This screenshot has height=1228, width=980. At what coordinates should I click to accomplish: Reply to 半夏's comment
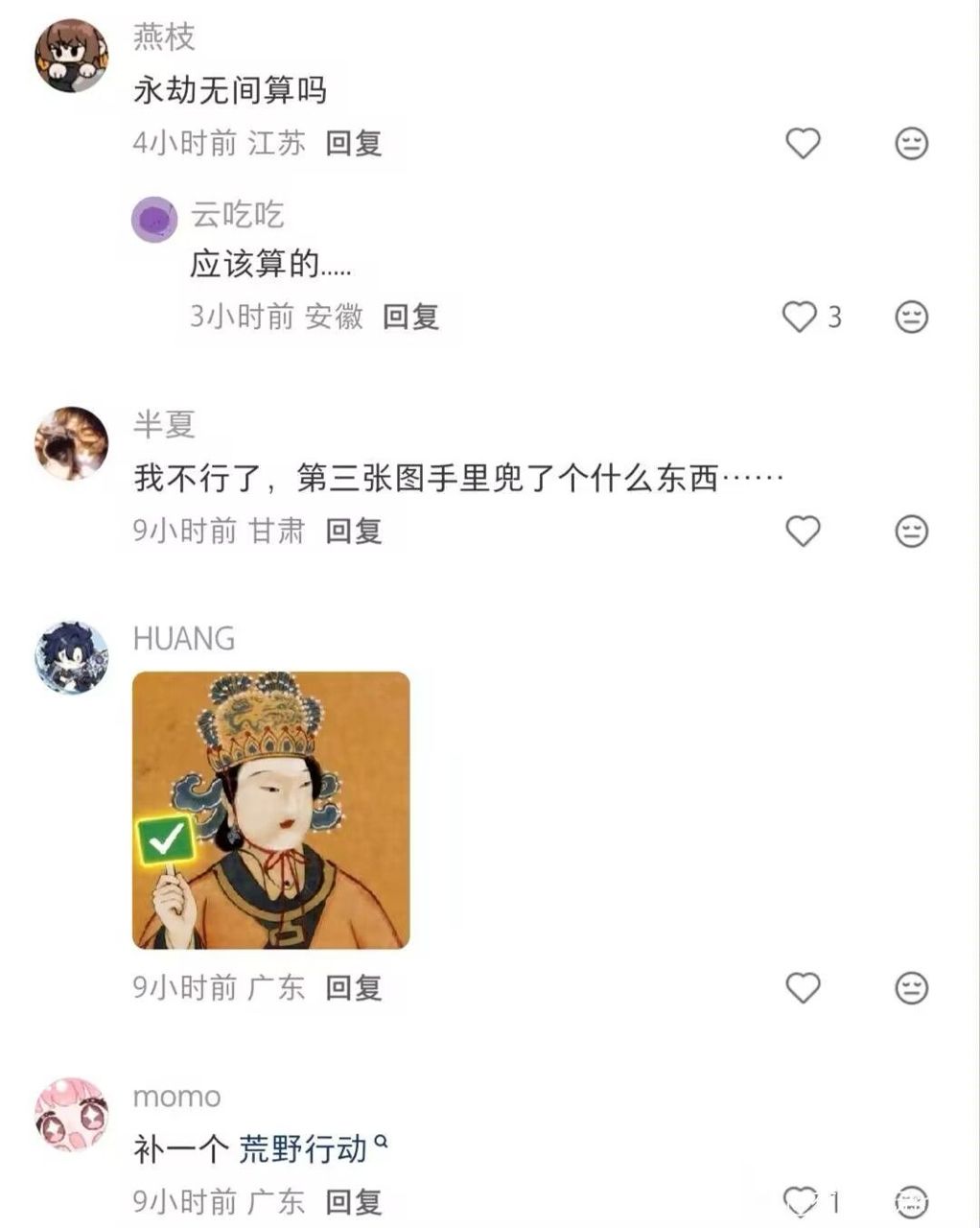(x=354, y=531)
